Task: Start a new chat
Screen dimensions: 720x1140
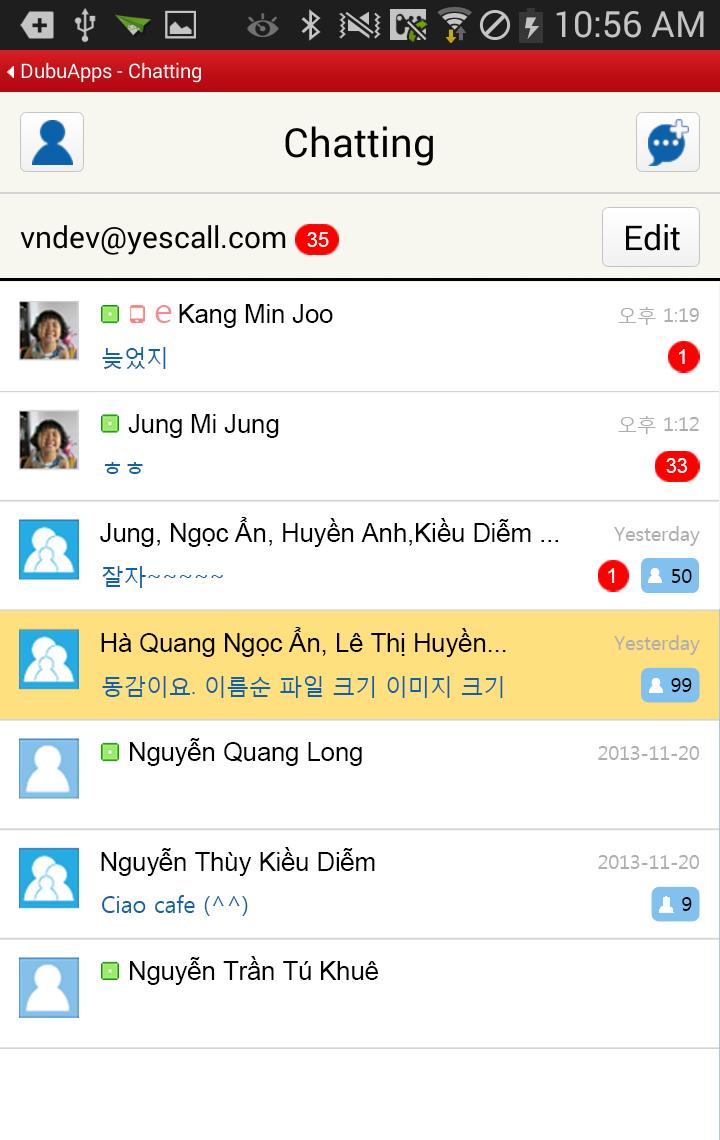Action: pos(667,142)
